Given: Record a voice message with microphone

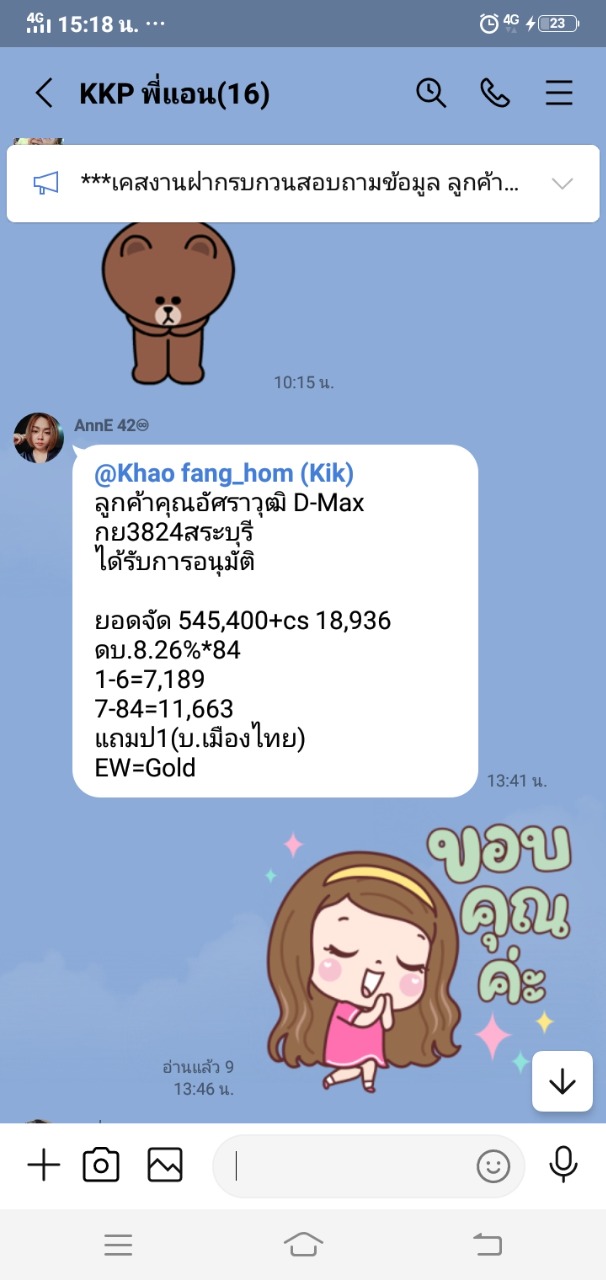Looking at the screenshot, I should (563, 1165).
